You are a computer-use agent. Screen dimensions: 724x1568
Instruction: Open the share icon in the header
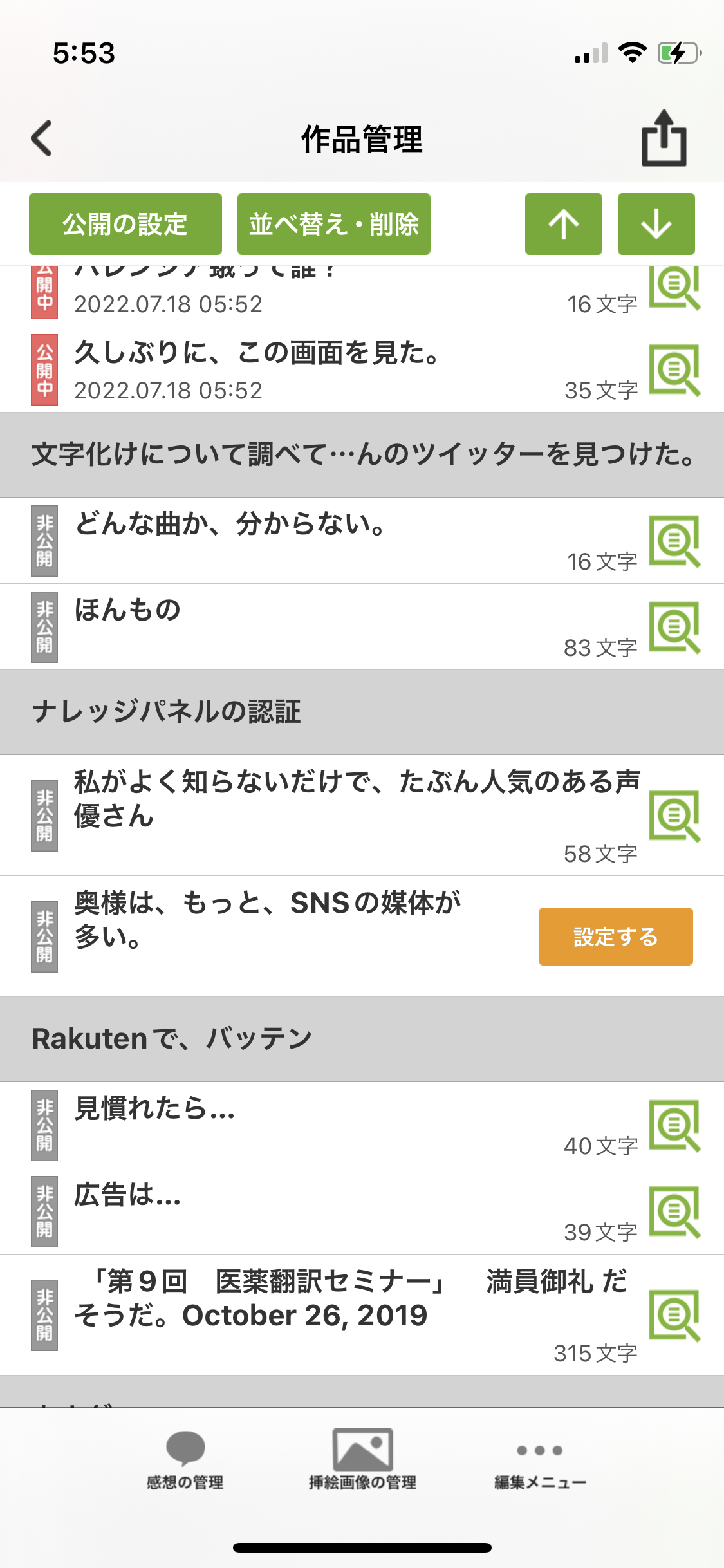(x=664, y=138)
